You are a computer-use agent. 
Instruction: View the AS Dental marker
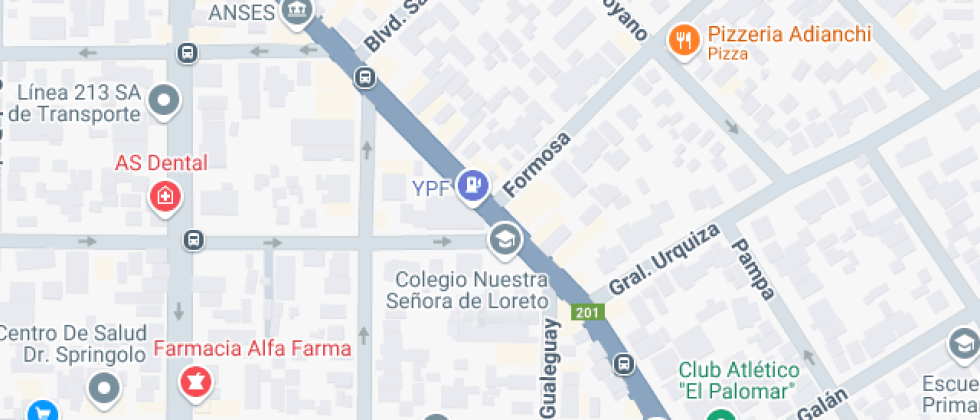tap(165, 196)
